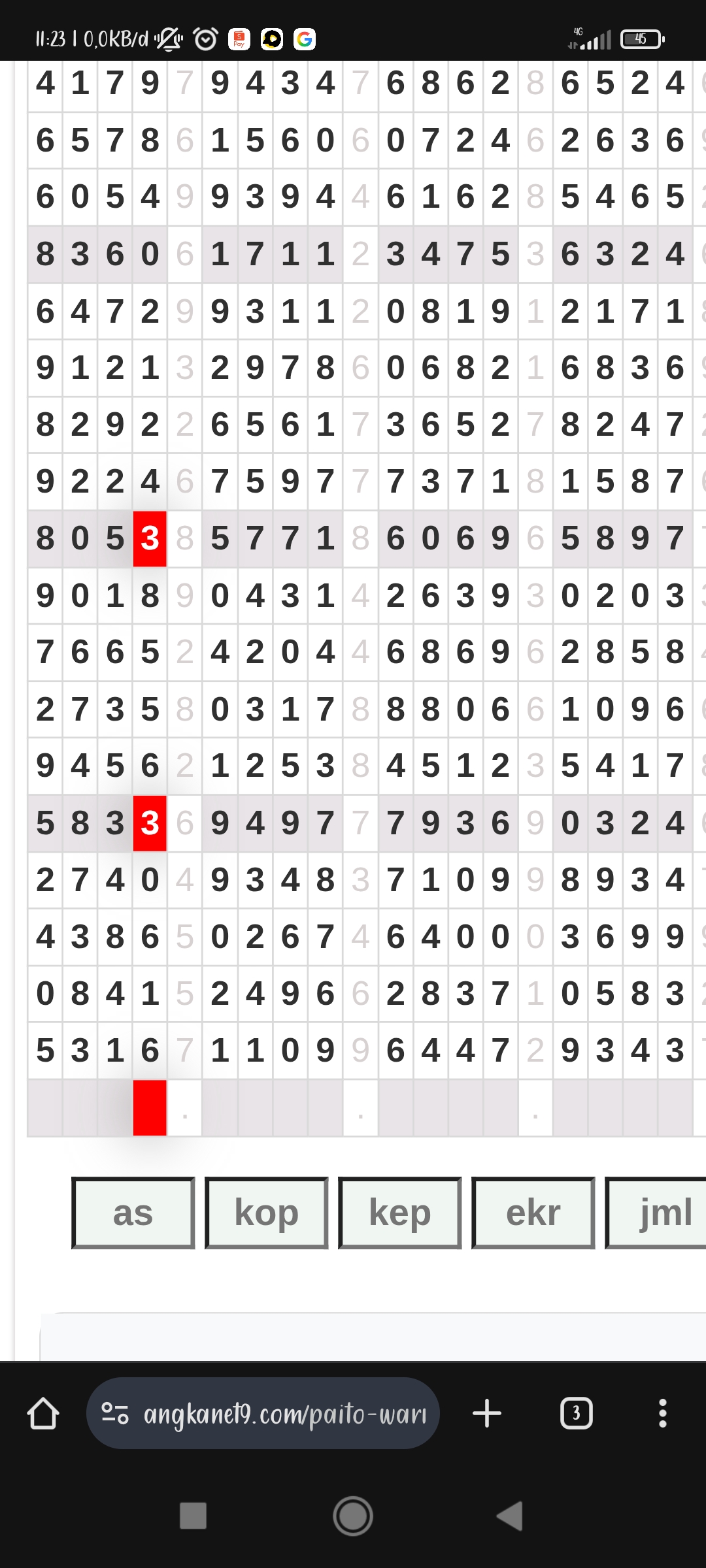Choose the "kep" button
This screenshot has width=706, height=1568.
pos(399,1213)
